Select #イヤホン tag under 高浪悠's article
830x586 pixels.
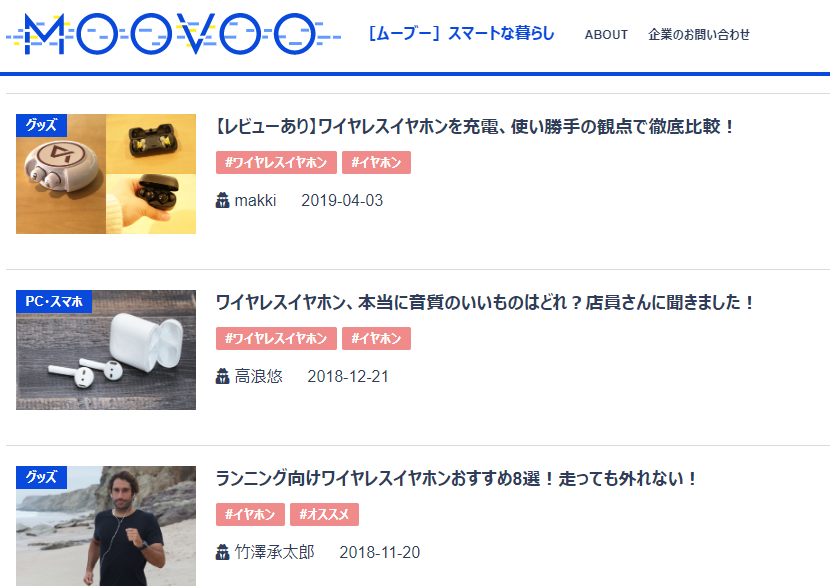tap(376, 338)
